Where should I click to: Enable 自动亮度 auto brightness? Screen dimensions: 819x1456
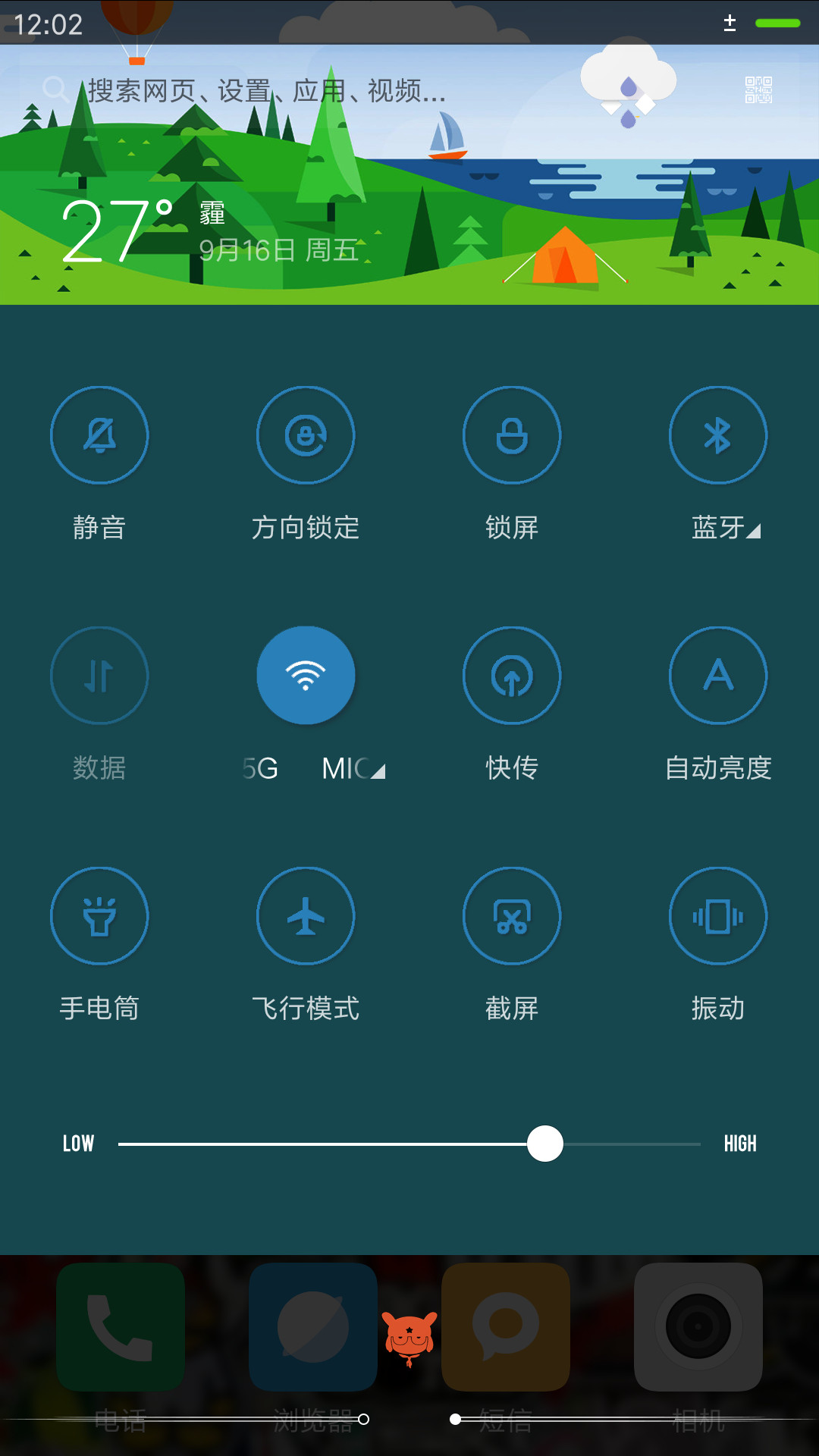pyautogui.click(x=718, y=676)
